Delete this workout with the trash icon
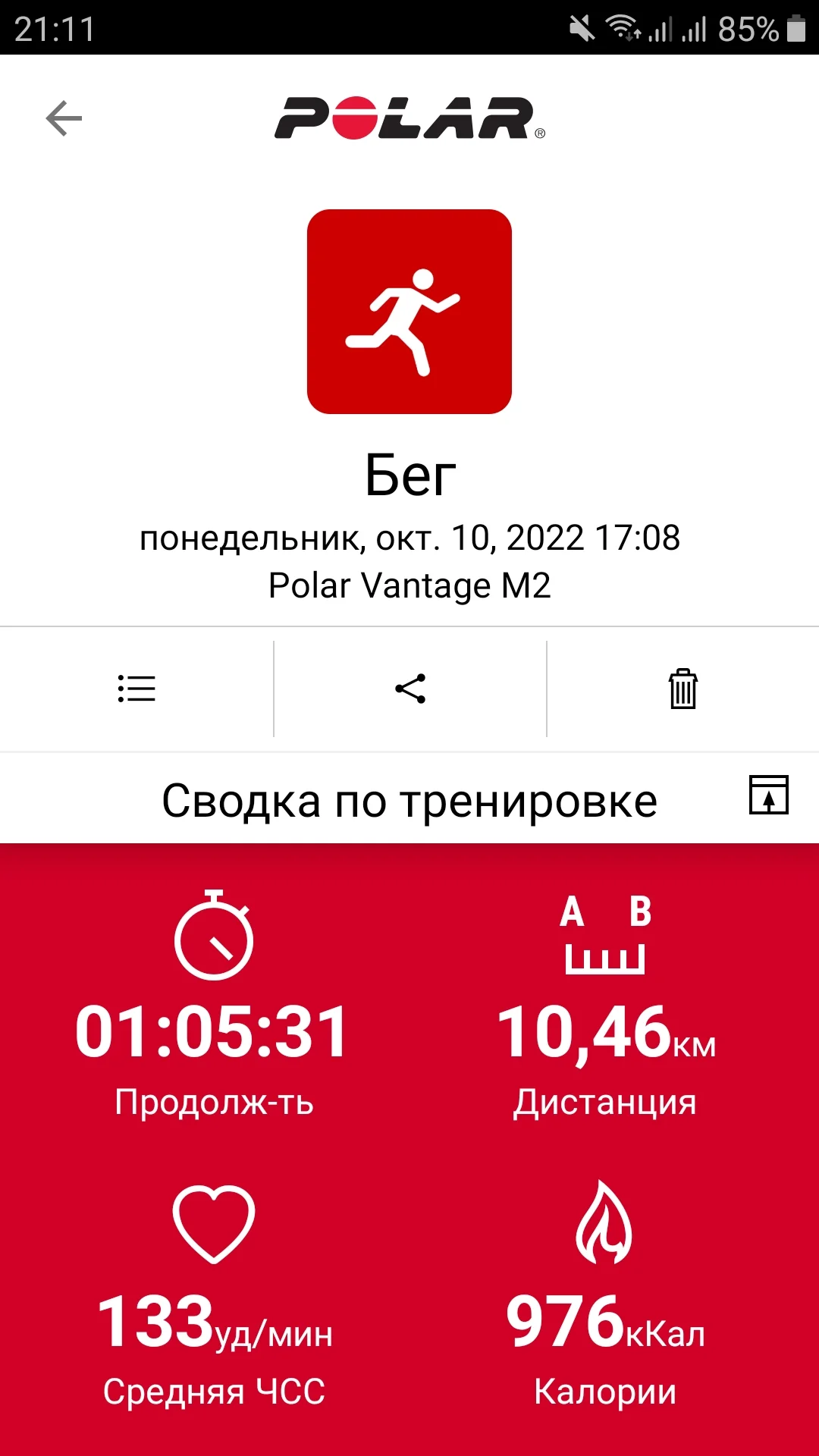Image resolution: width=819 pixels, height=1456 pixels. [x=683, y=689]
